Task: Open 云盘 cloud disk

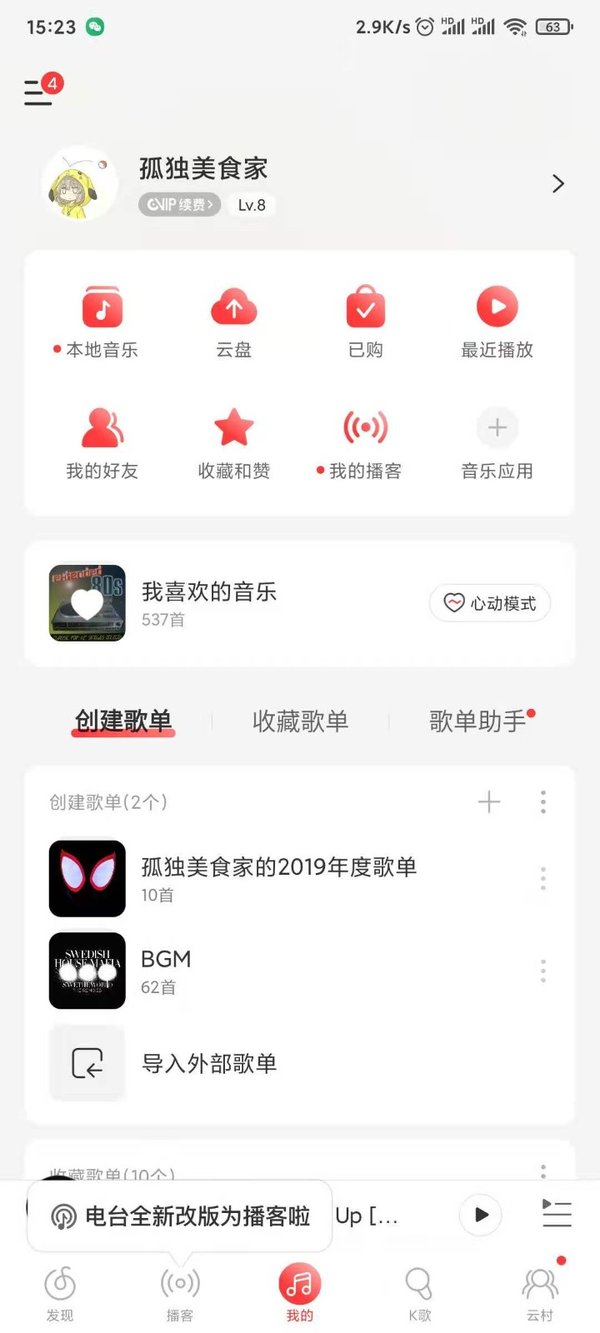Action: (x=234, y=321)
